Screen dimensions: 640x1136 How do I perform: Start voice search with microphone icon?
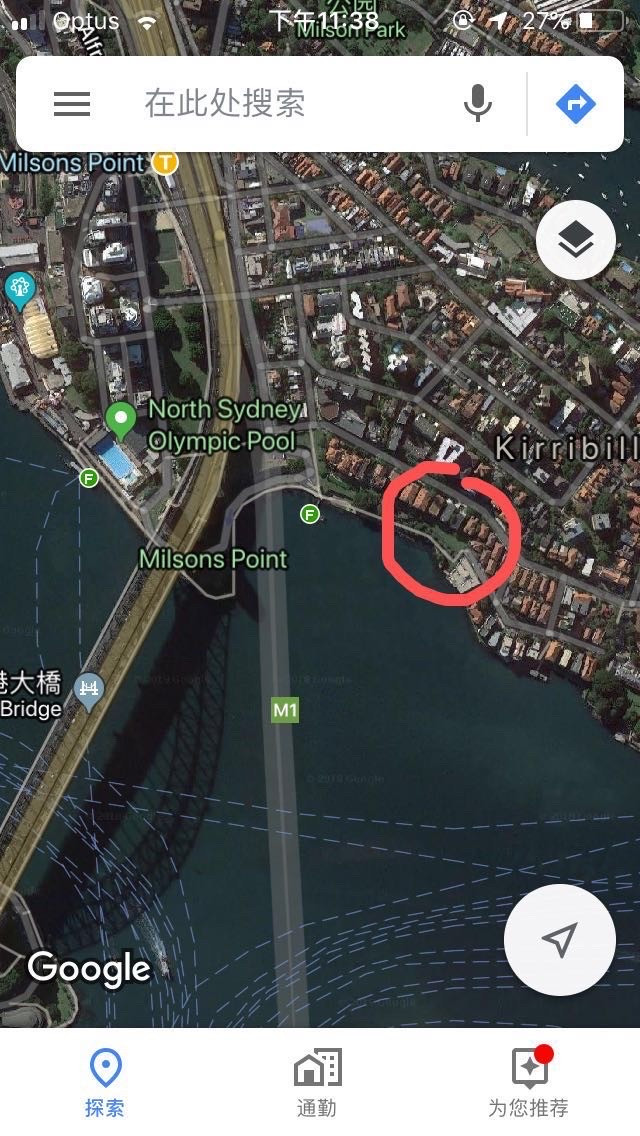coord(478,104)
